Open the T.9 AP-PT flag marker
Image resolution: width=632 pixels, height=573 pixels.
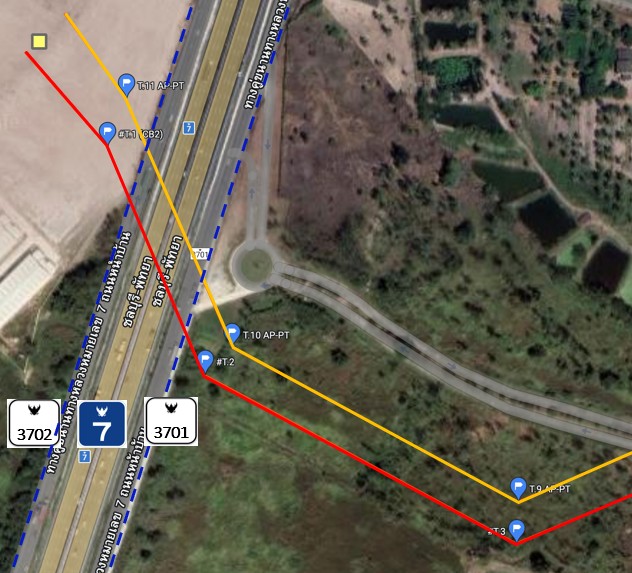point(518,487)
